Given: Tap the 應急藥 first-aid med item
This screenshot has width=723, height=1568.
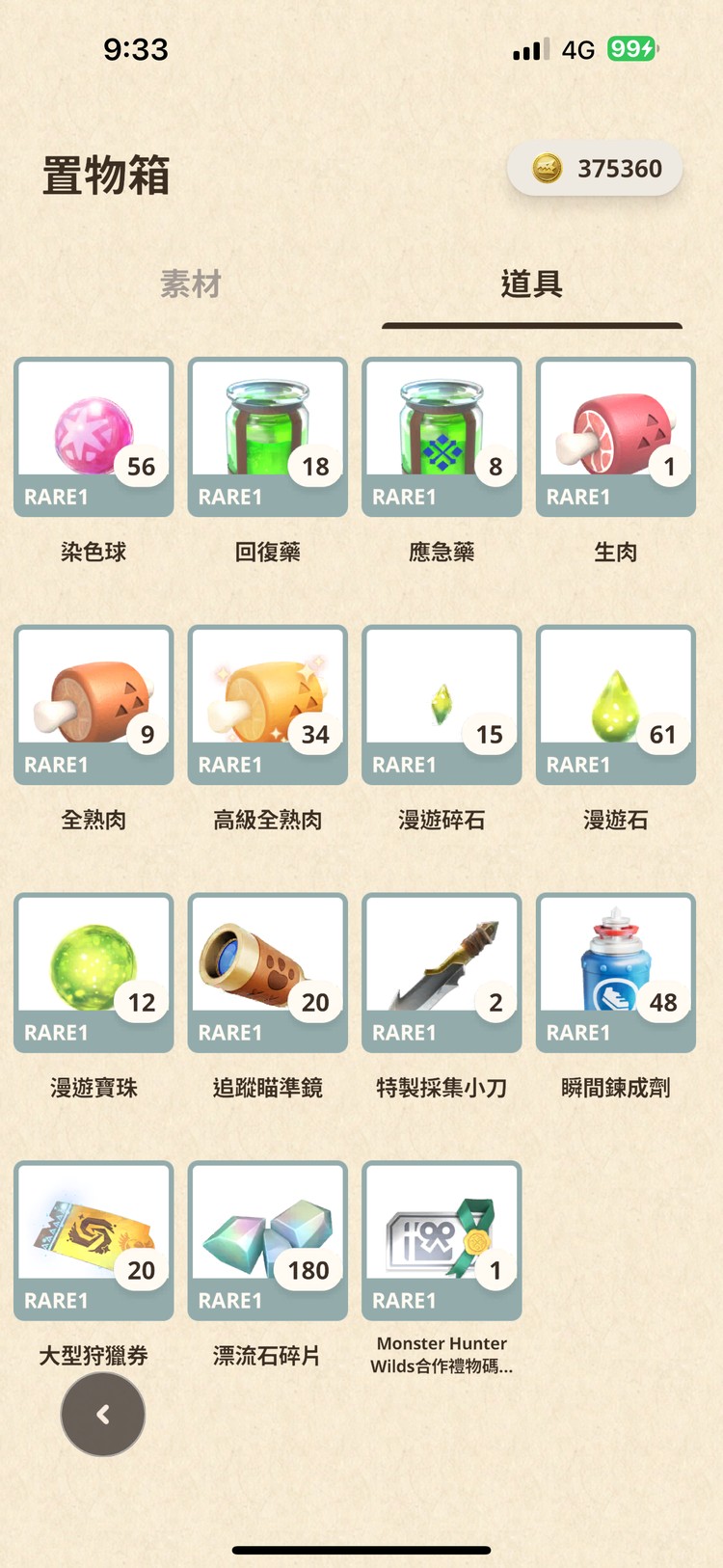Looking at the screenshot, I should click(x=442, y=436).
